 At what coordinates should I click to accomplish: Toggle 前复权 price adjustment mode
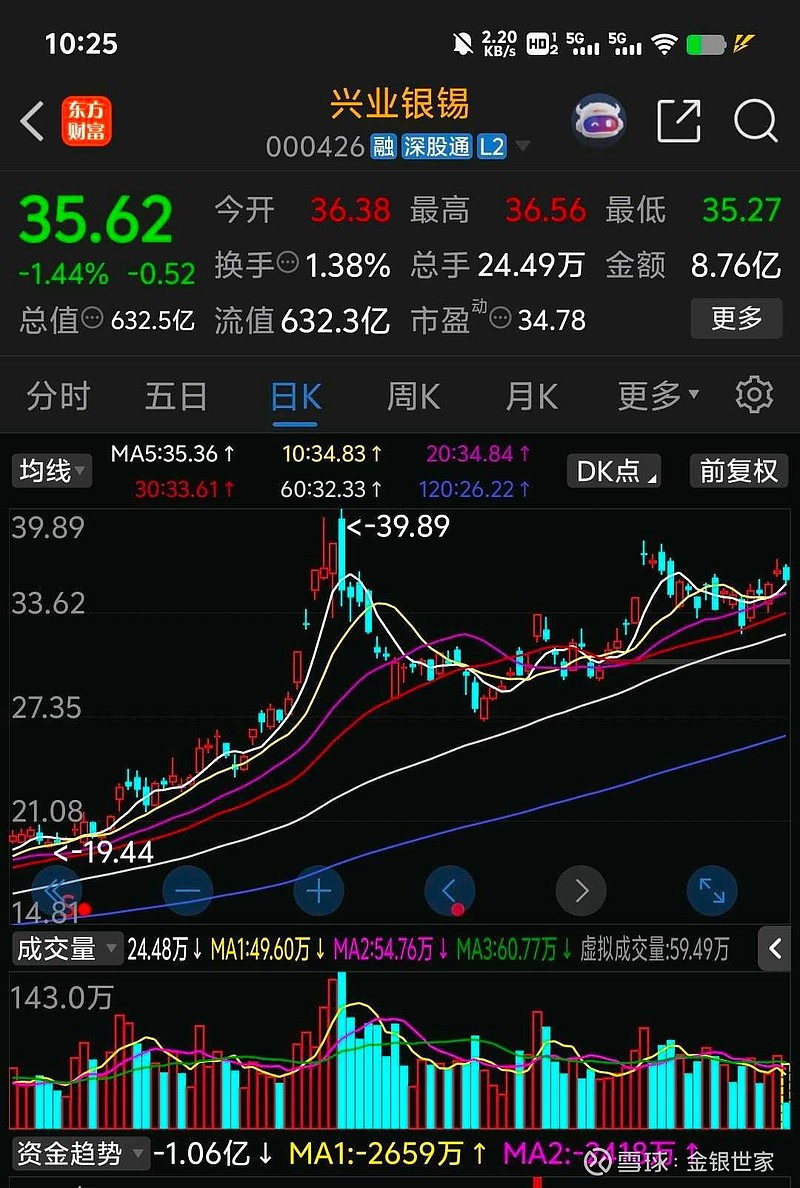pyautogui.click(x=738, y=471)
